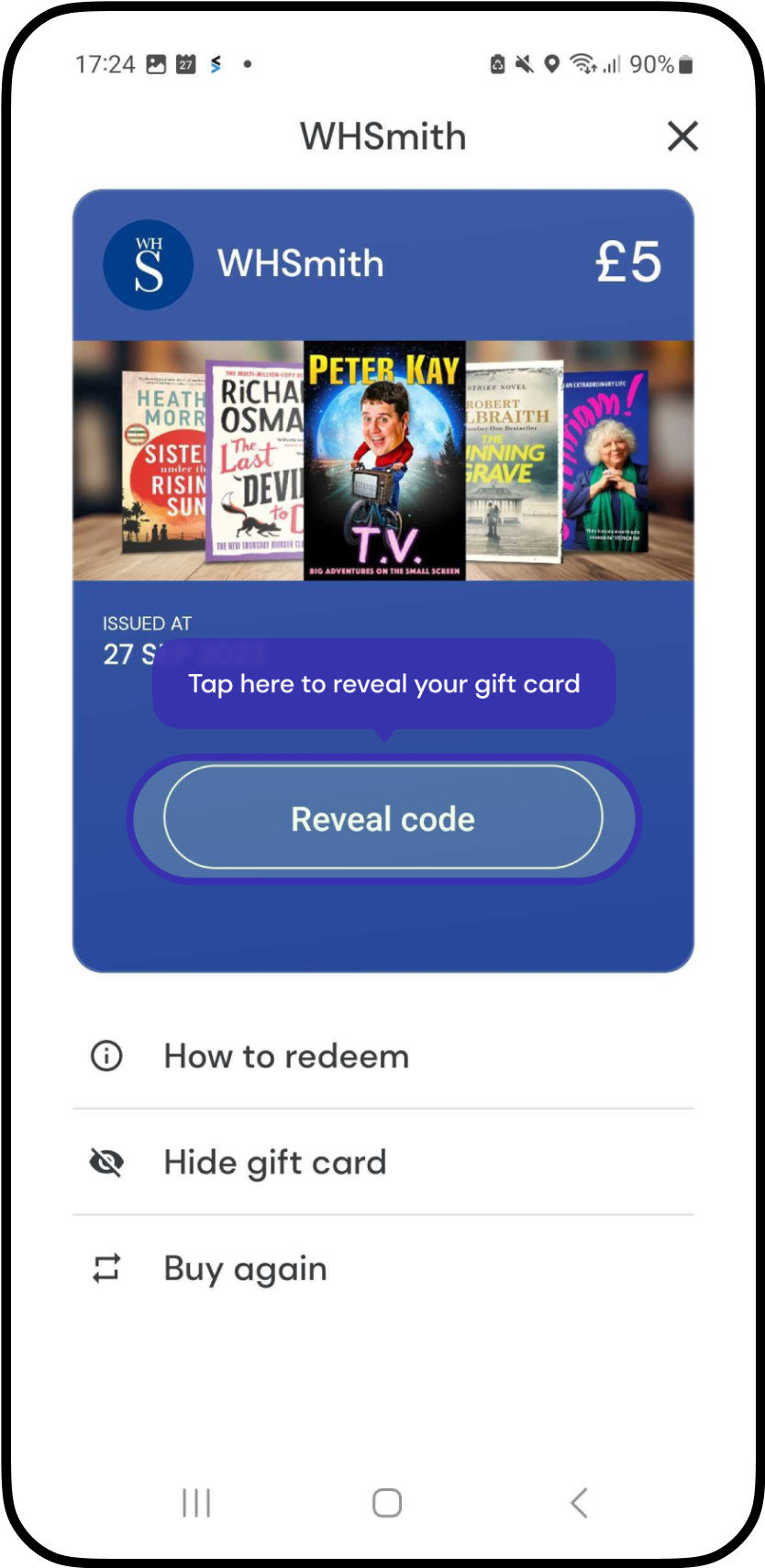Open How to redeem instructions
Viewport: 765px width, 1568px height.
pyautogui.click(x=286, y=1056)
